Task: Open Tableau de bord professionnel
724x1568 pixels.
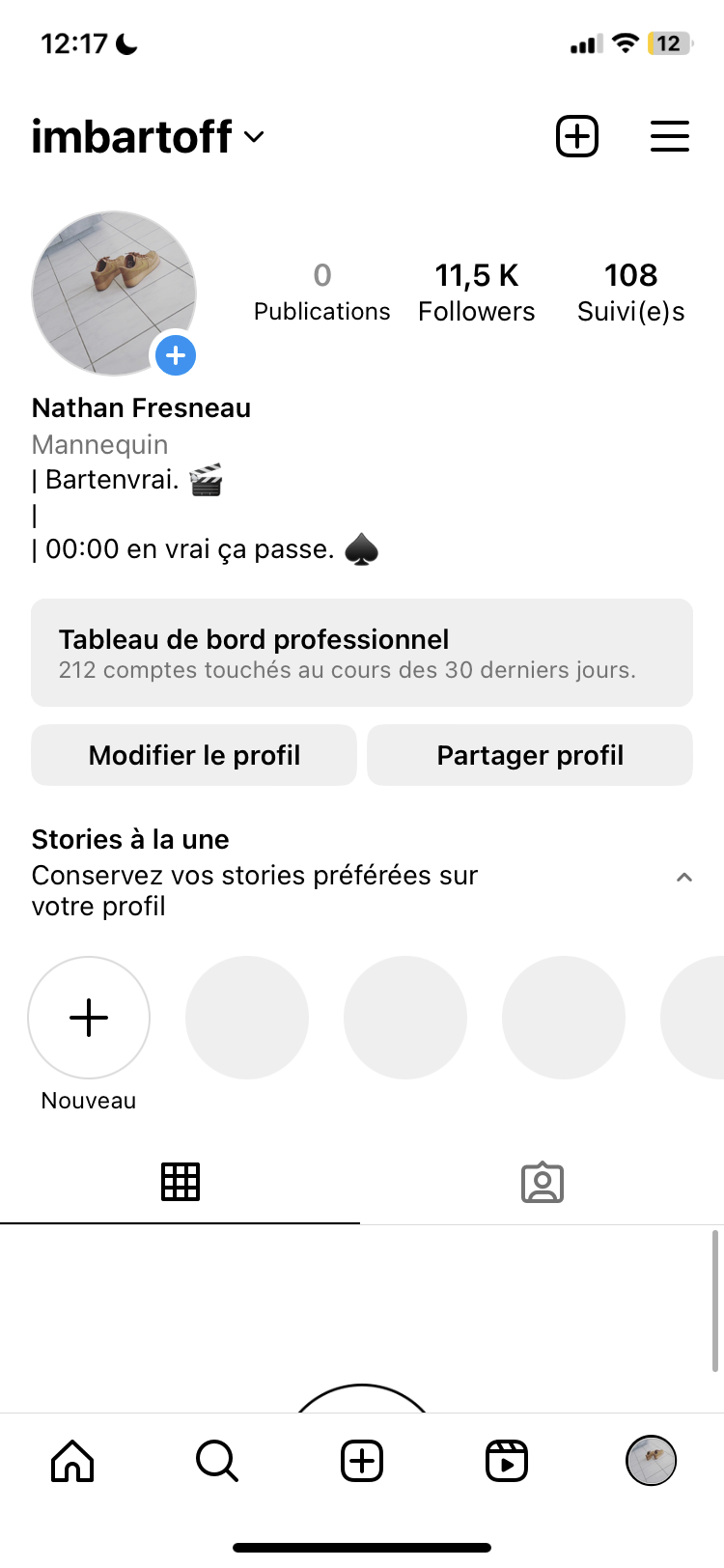Action: (x=362, y=653)
